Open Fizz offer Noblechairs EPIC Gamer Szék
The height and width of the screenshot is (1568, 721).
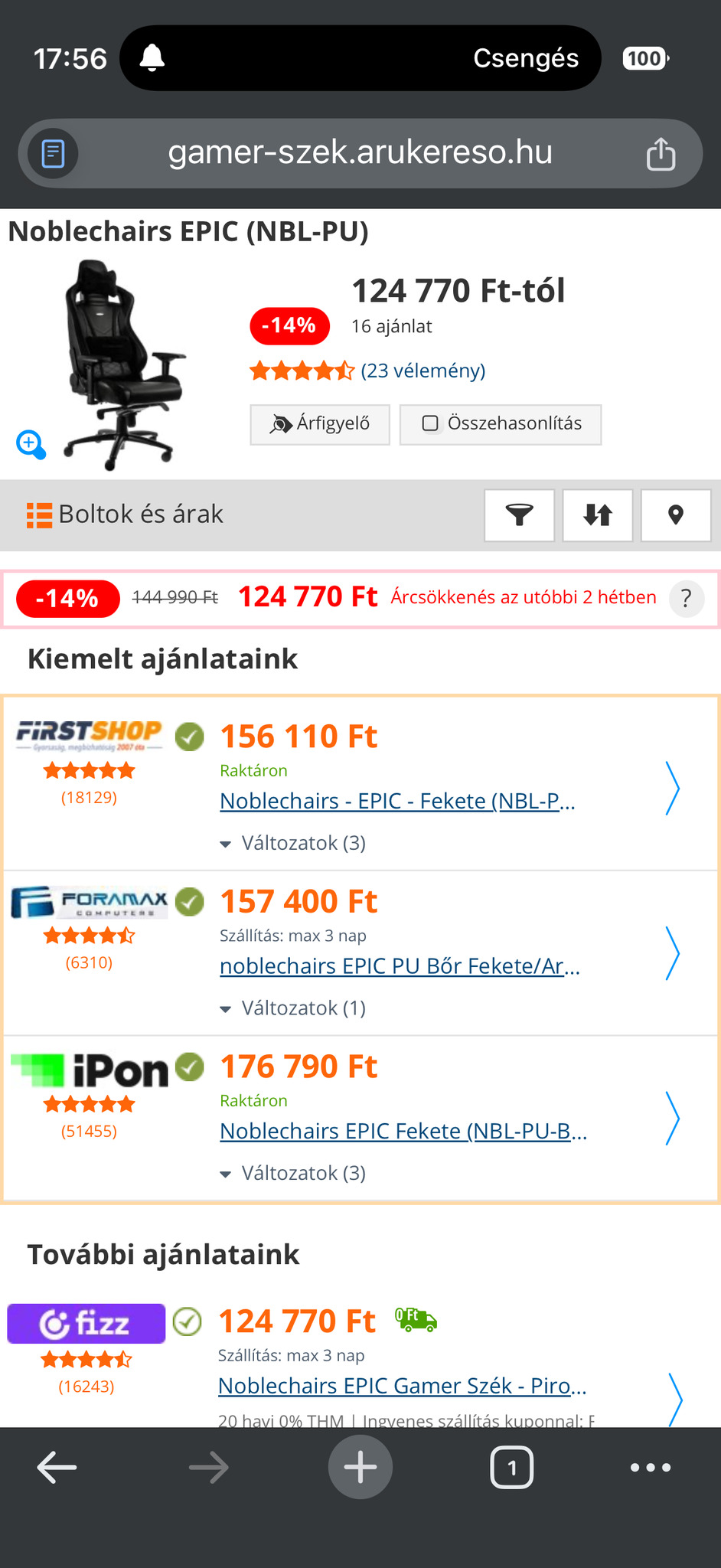coord(402,1386)
